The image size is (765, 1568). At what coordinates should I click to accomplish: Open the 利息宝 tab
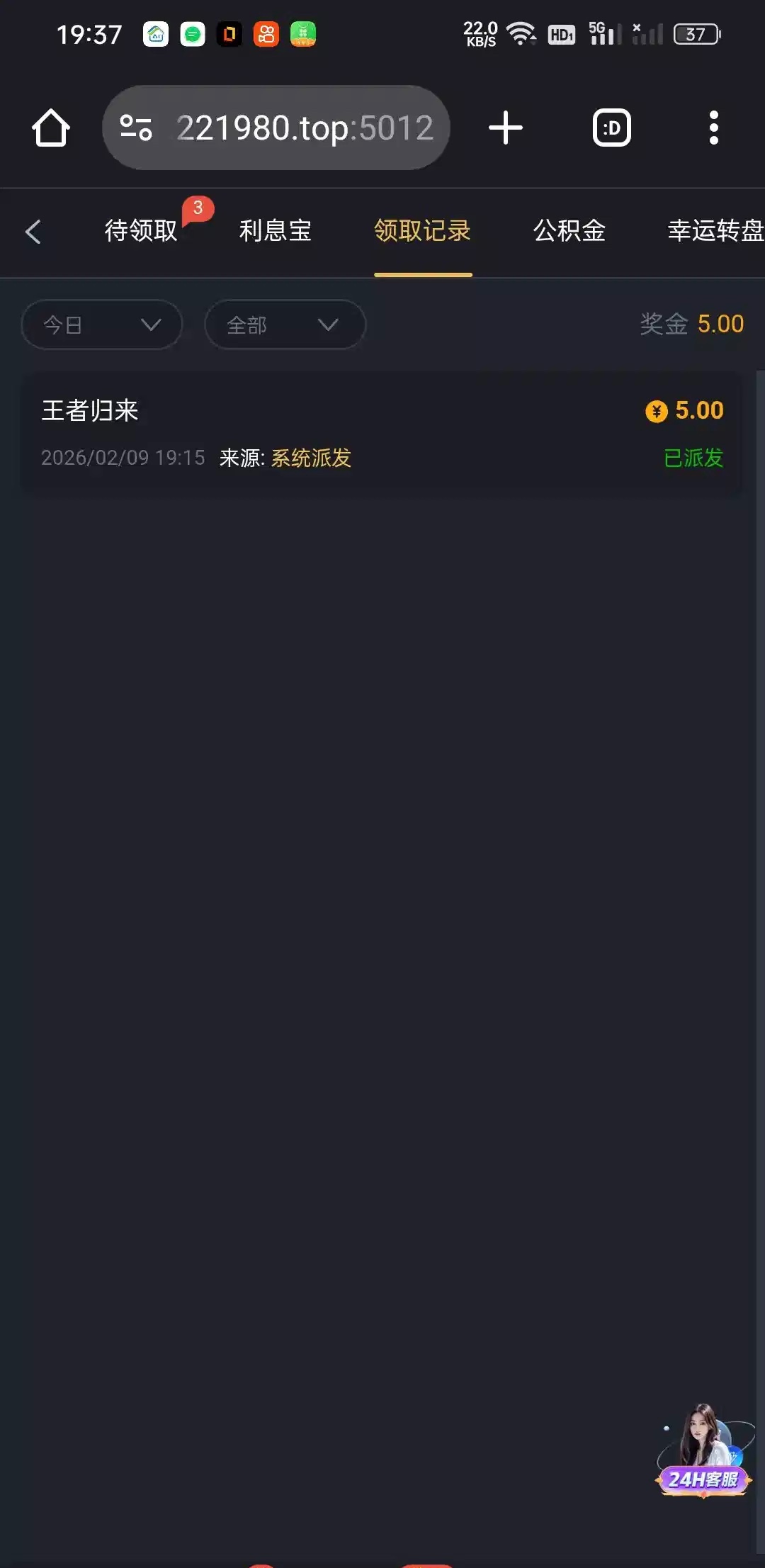pos(276,231)
